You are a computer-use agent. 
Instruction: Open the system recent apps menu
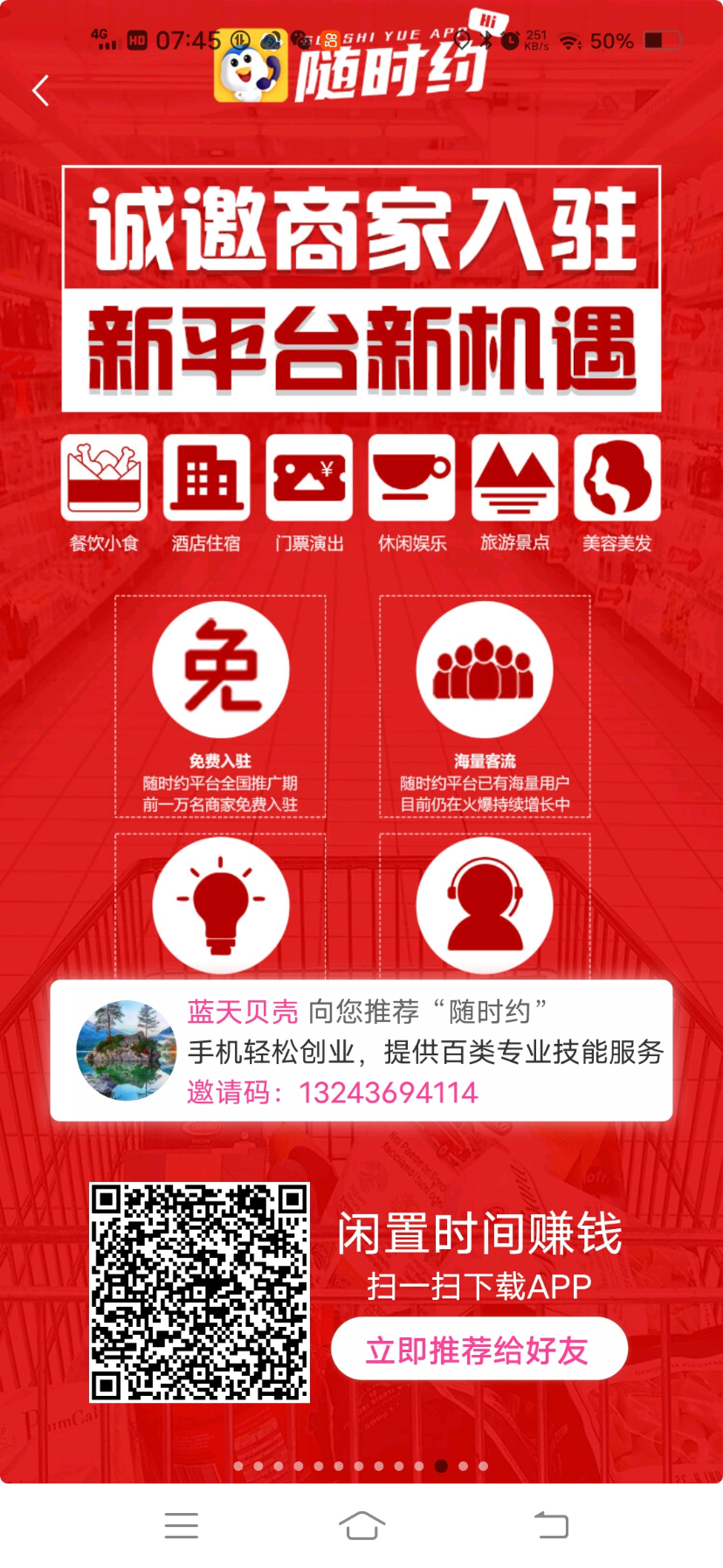(181, 1525)
